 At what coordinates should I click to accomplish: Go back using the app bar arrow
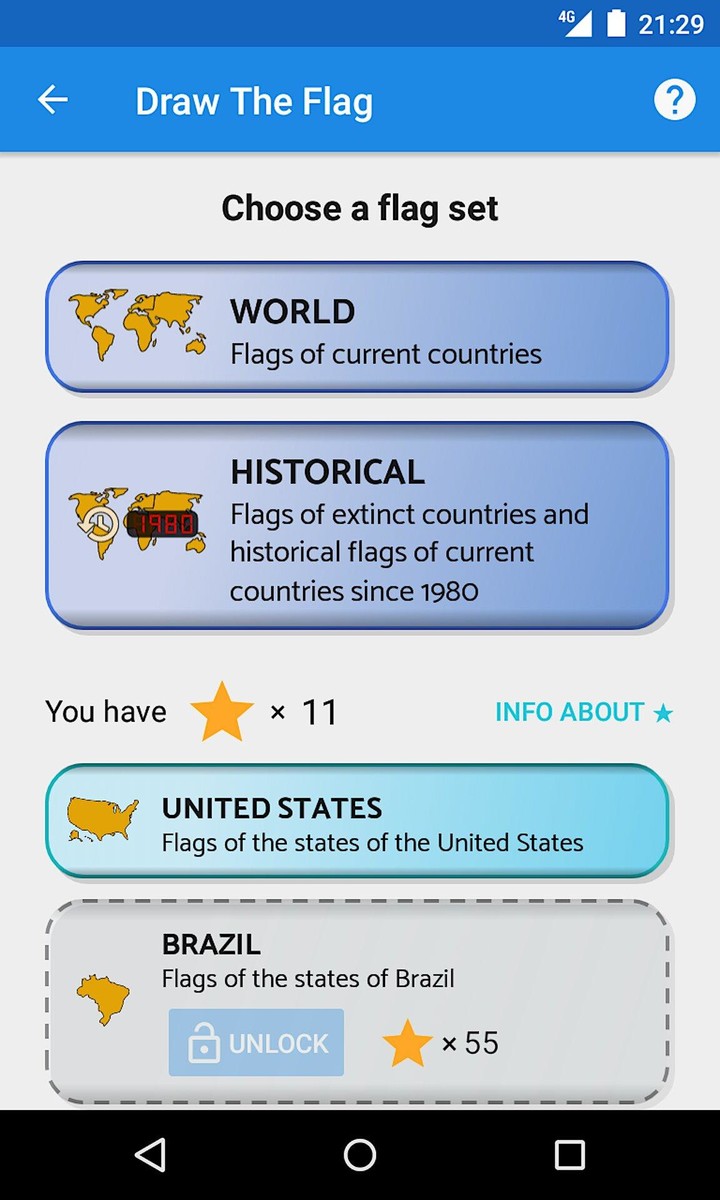click(53, 100)
